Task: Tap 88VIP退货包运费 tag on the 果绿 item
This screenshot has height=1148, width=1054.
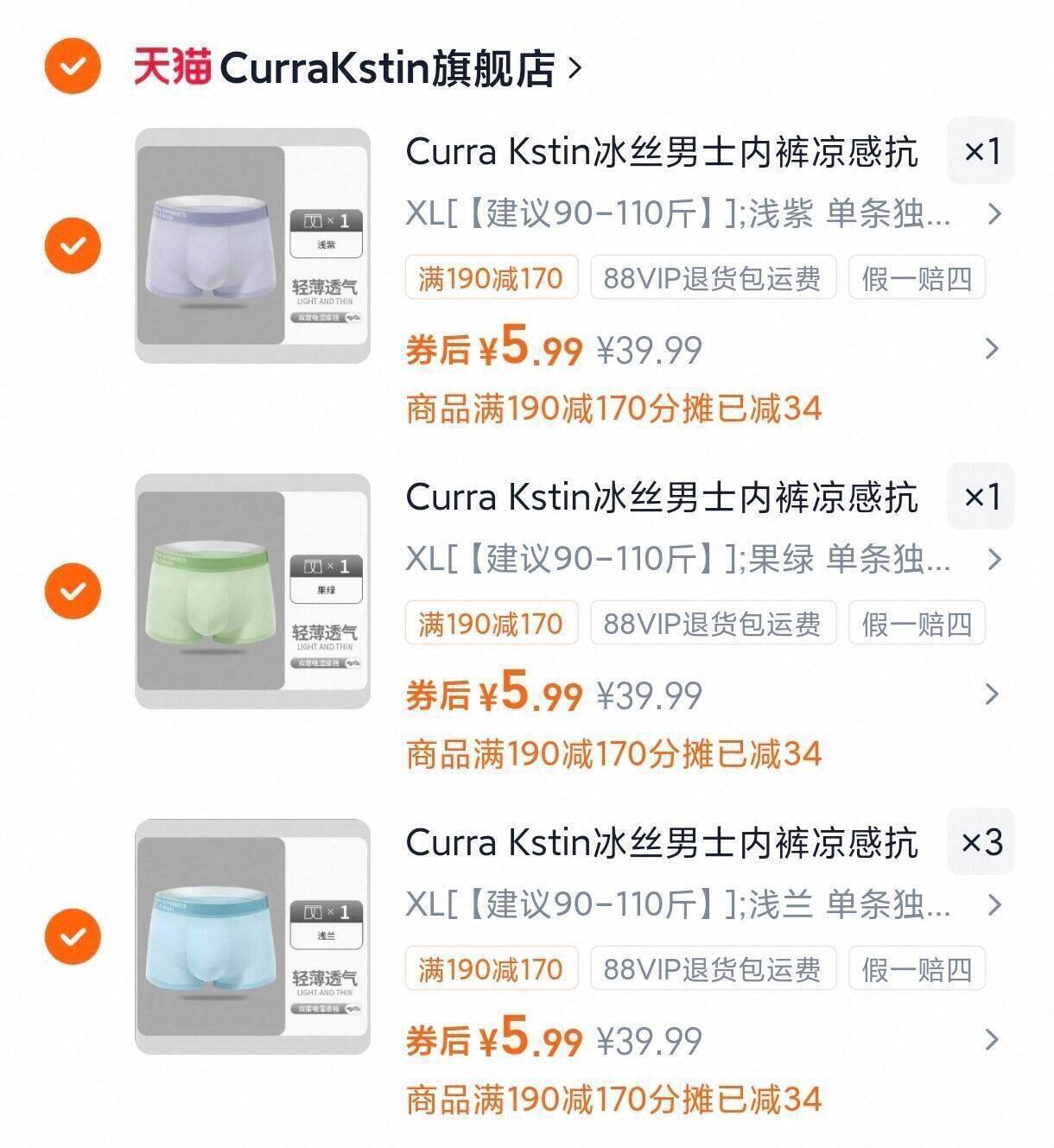Action: tap(713, 624)
